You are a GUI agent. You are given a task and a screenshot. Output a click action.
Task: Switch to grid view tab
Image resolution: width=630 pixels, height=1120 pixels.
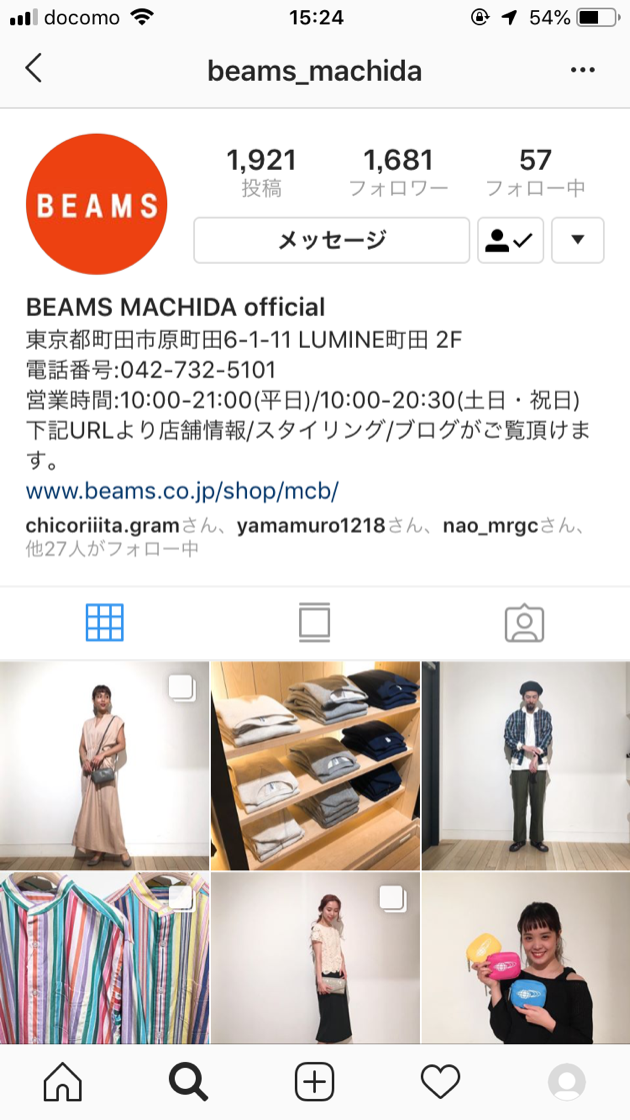(x=105, y=622)
